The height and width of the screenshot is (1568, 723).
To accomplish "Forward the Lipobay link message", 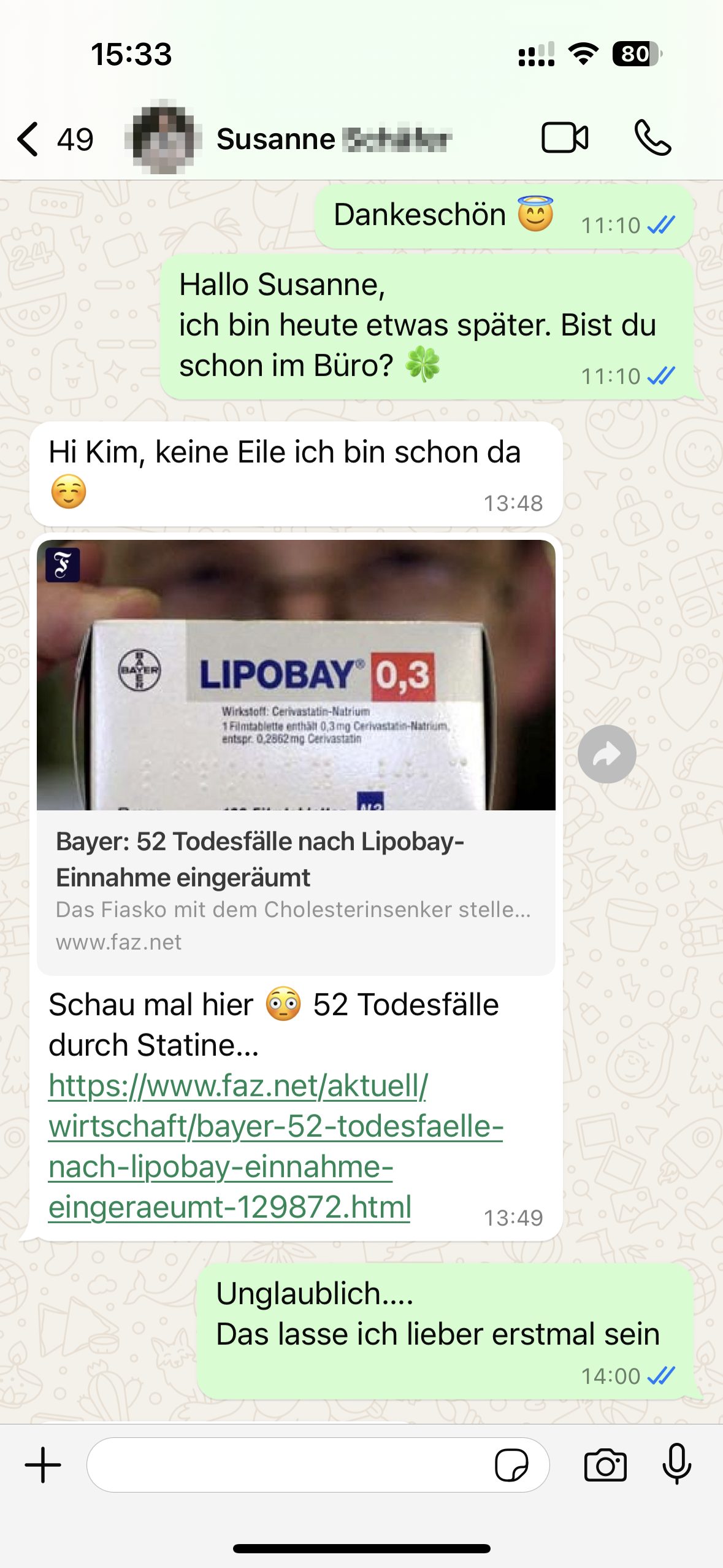I will coord(606,755).
